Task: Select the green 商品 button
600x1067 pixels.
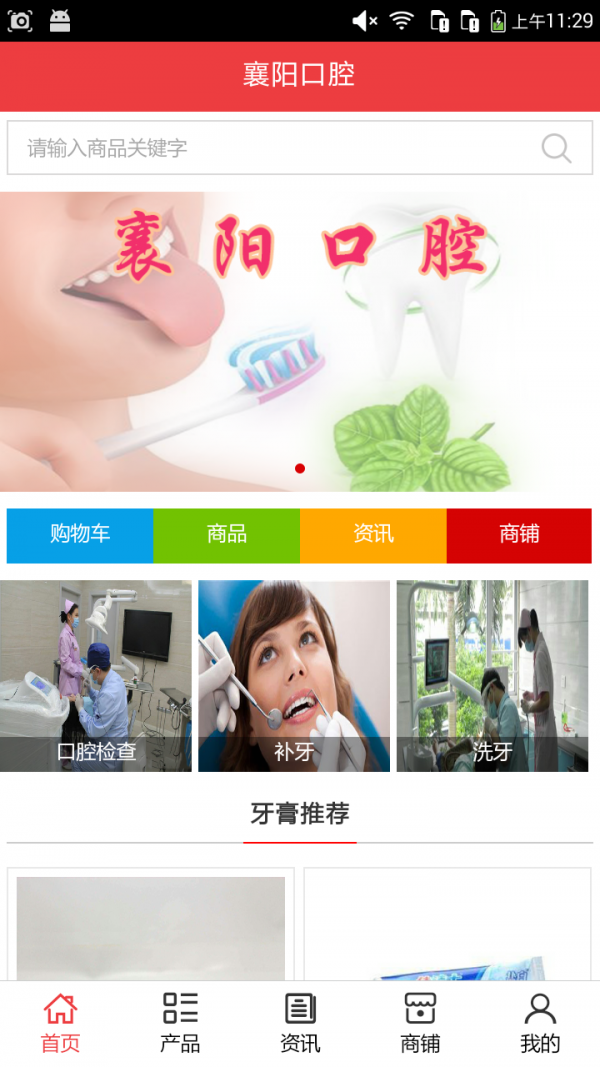Action: click(227, 535)
